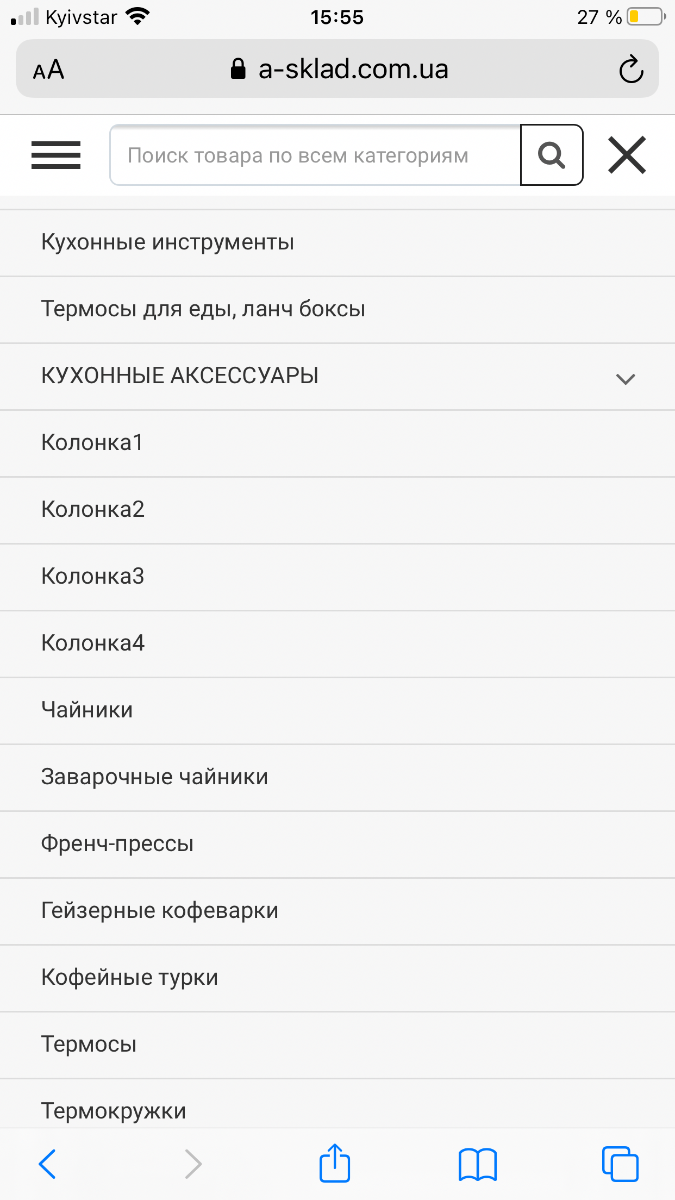Open Safari share sheet
The height and width of the screenshot is (1200, 675).
pos(335,1163)
